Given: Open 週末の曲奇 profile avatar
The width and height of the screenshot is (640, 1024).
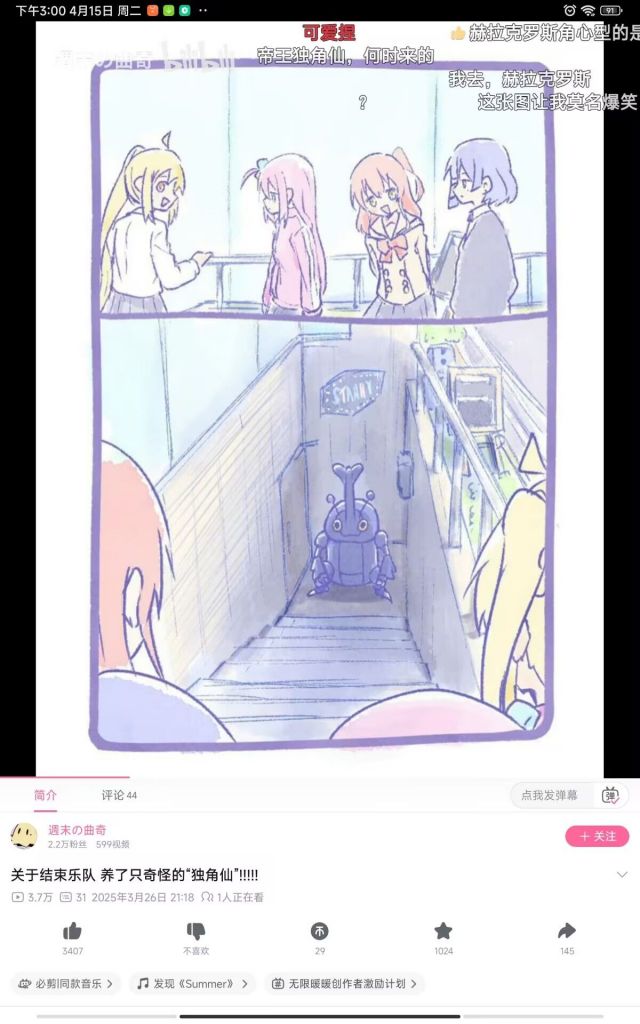Looking at the screenshot, I should click(x=24, y=836).
